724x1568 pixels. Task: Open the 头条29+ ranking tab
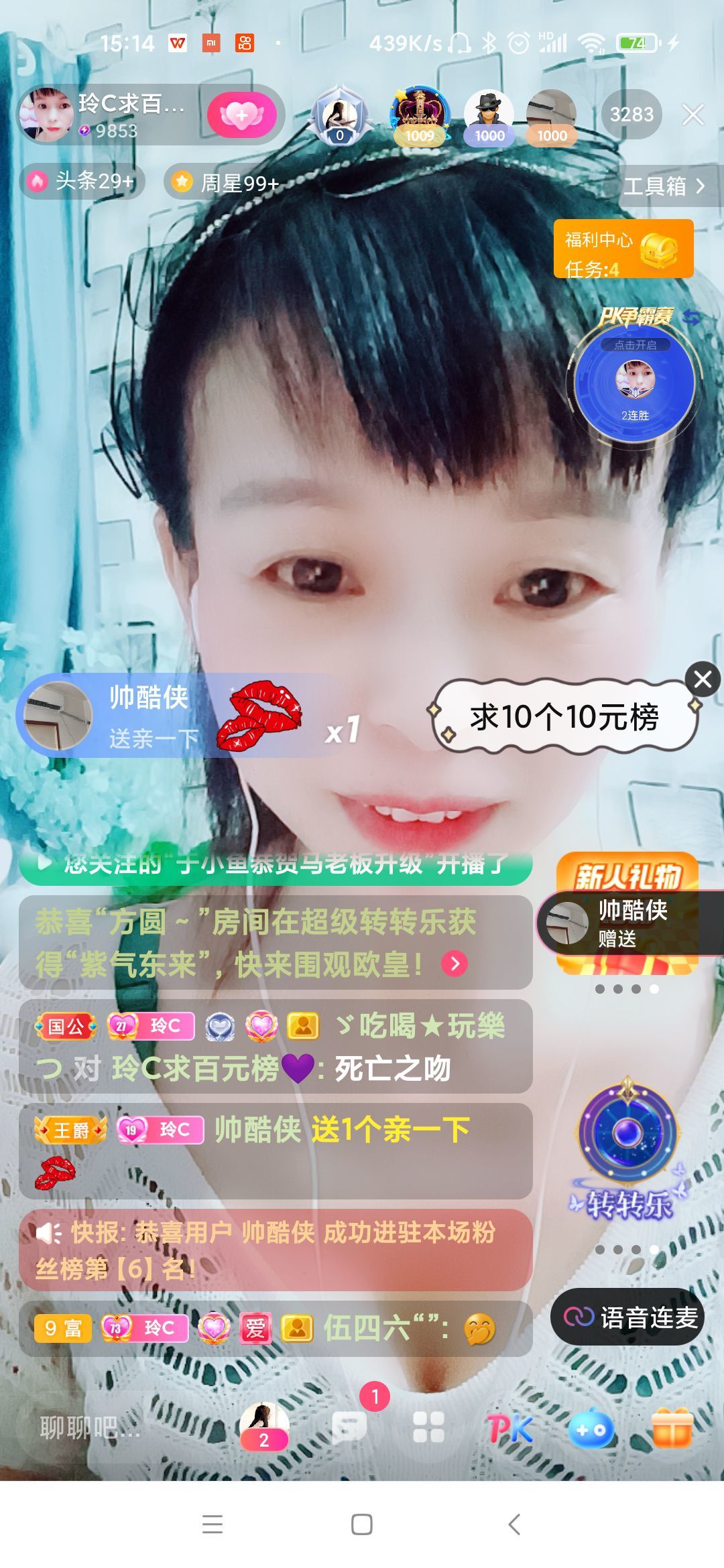pos(80,183)
